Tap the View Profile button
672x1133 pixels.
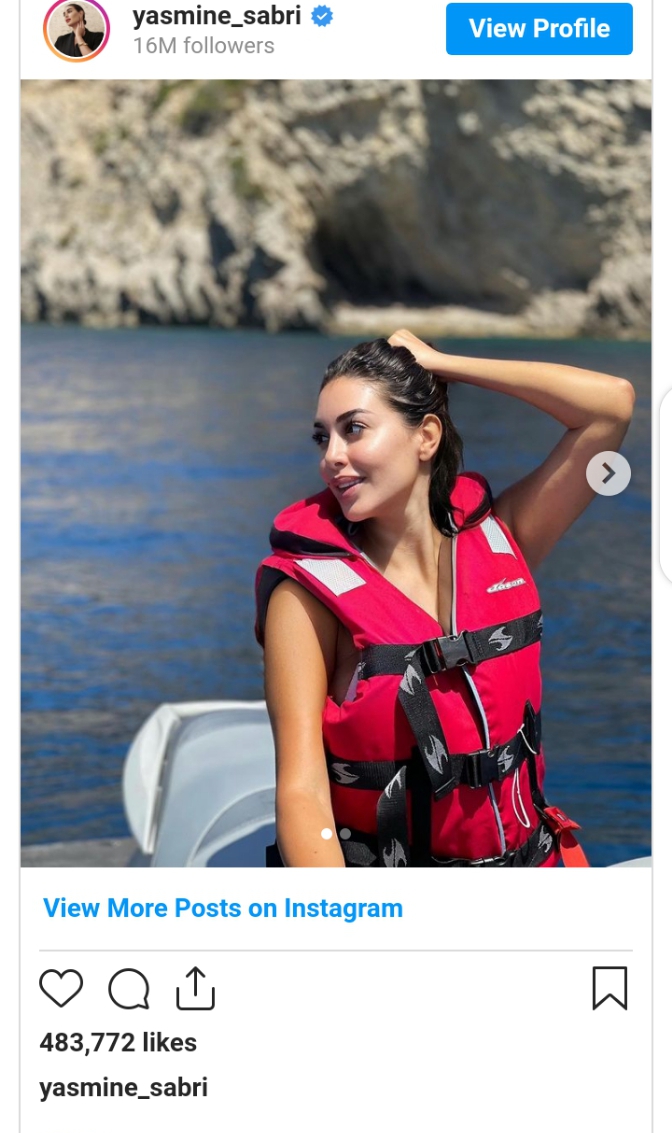click(539, 29)
